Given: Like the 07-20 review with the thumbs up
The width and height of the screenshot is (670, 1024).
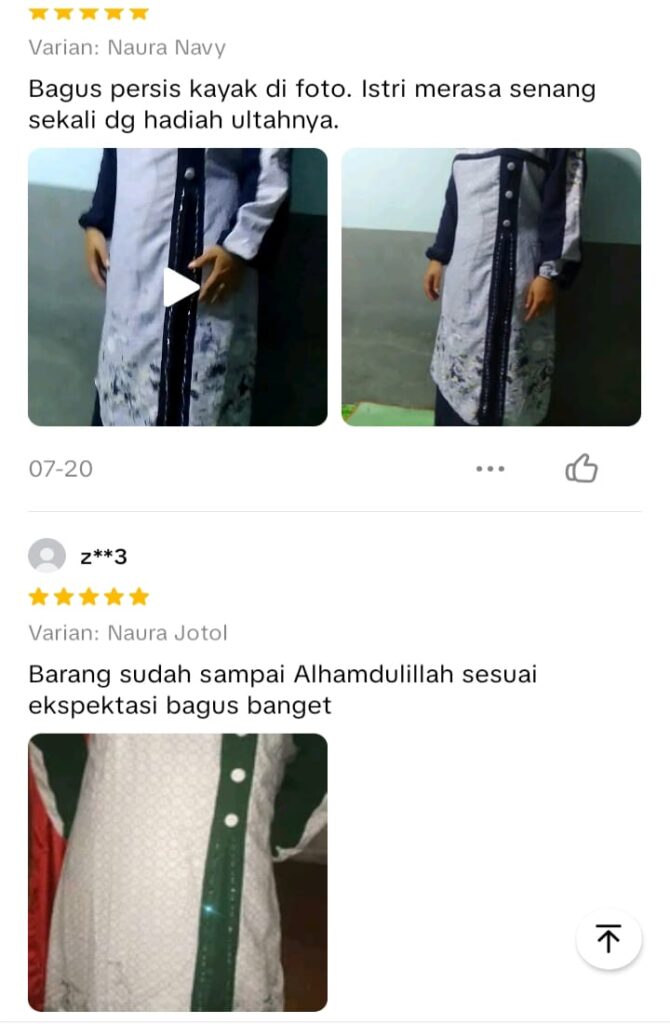Looking at the screenshot, I should pyautogui.click(x=582, y=468).
